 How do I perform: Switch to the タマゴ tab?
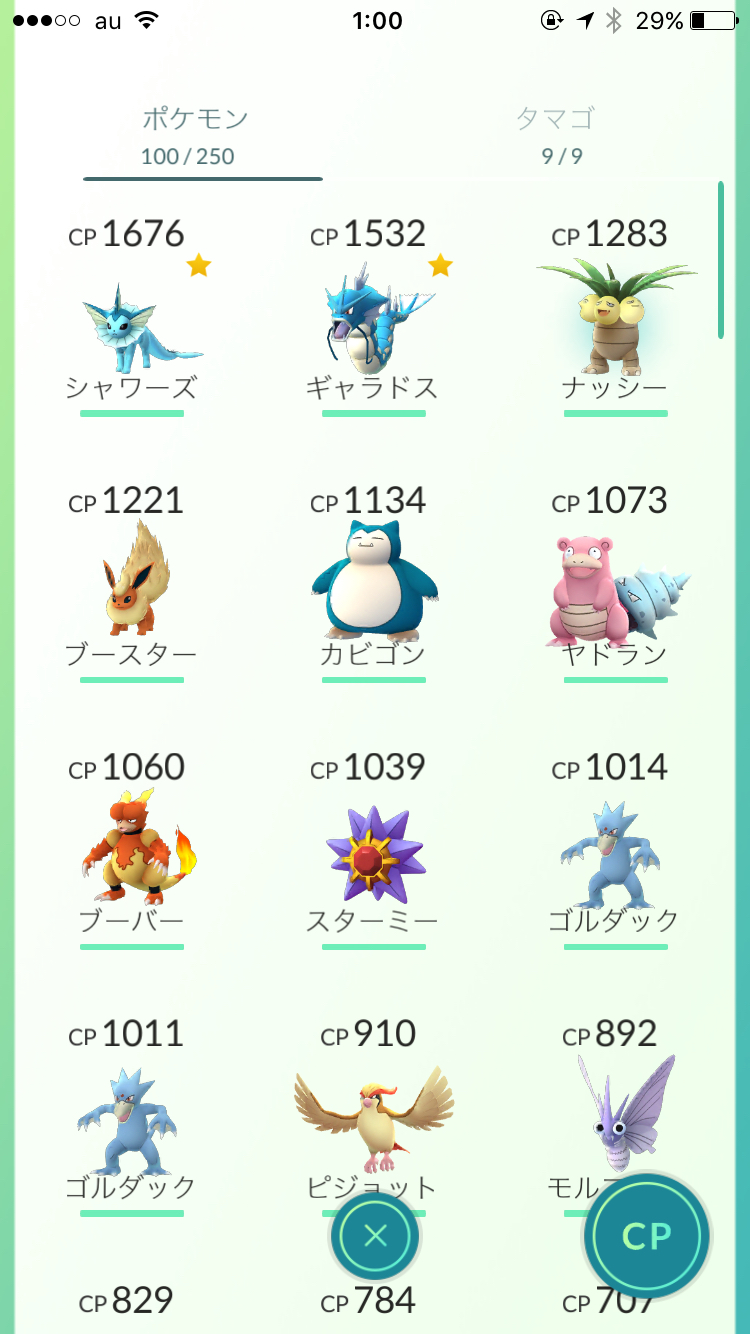pos(555,134)
